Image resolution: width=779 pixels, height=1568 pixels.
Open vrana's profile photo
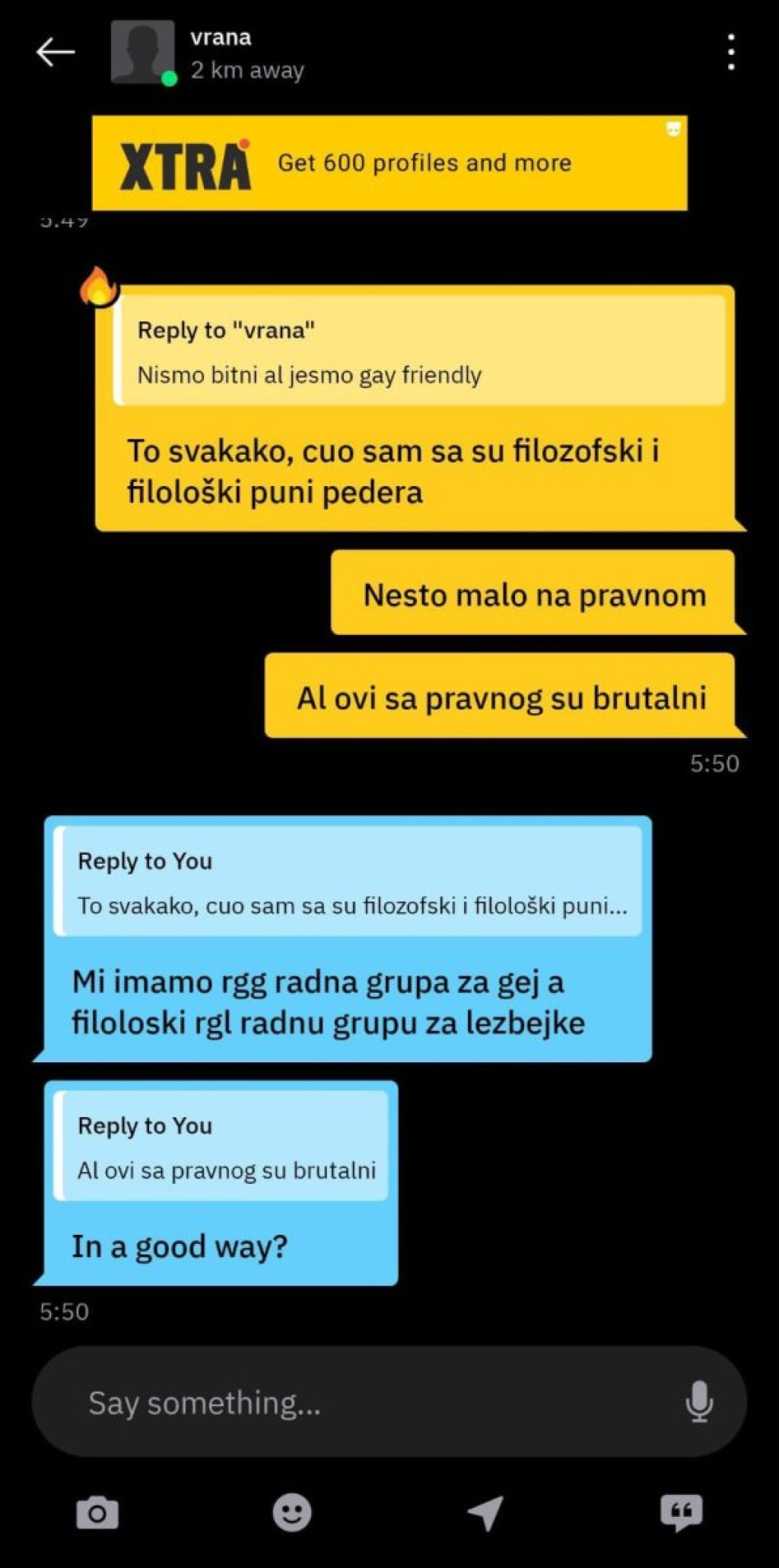(x=142, y=52)
